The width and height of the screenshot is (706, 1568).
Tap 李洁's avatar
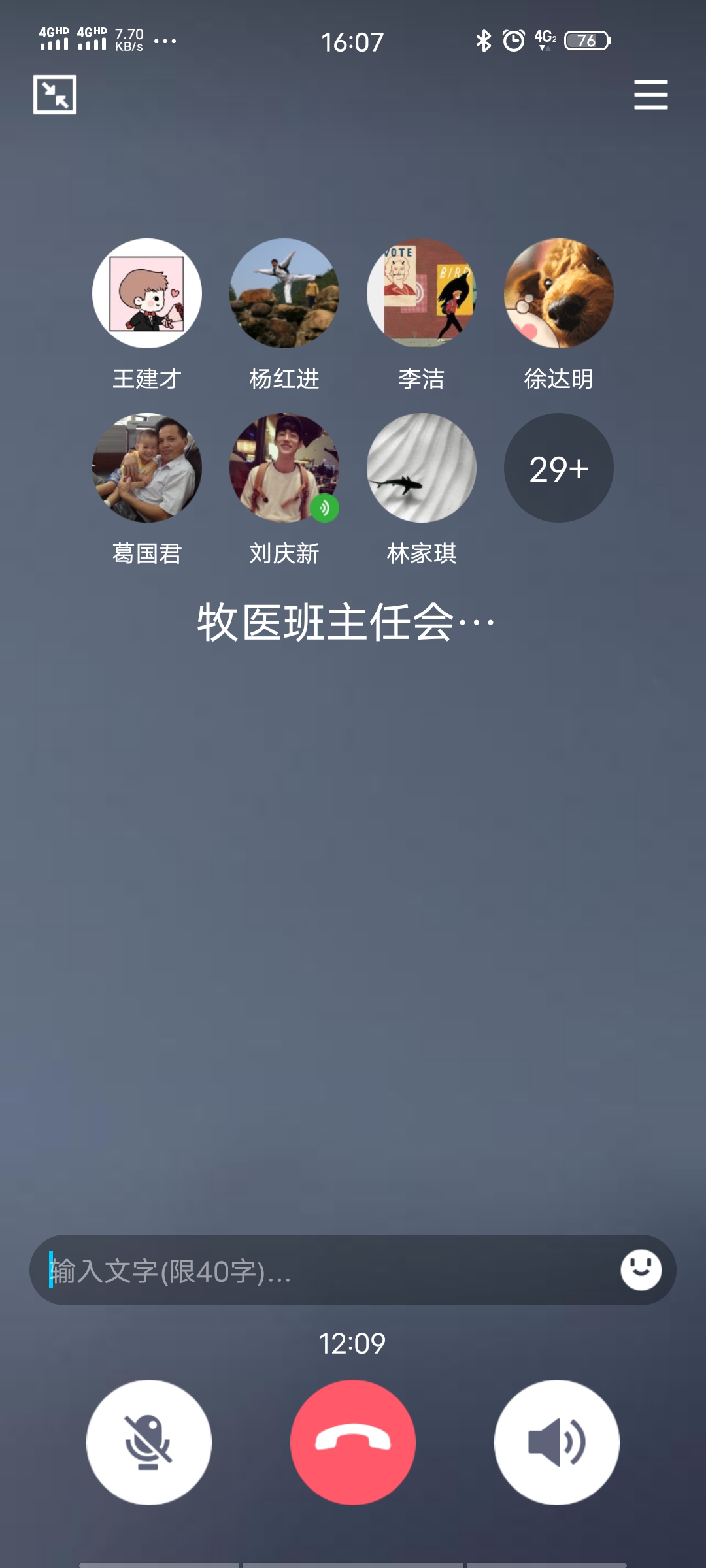(422, 293)
